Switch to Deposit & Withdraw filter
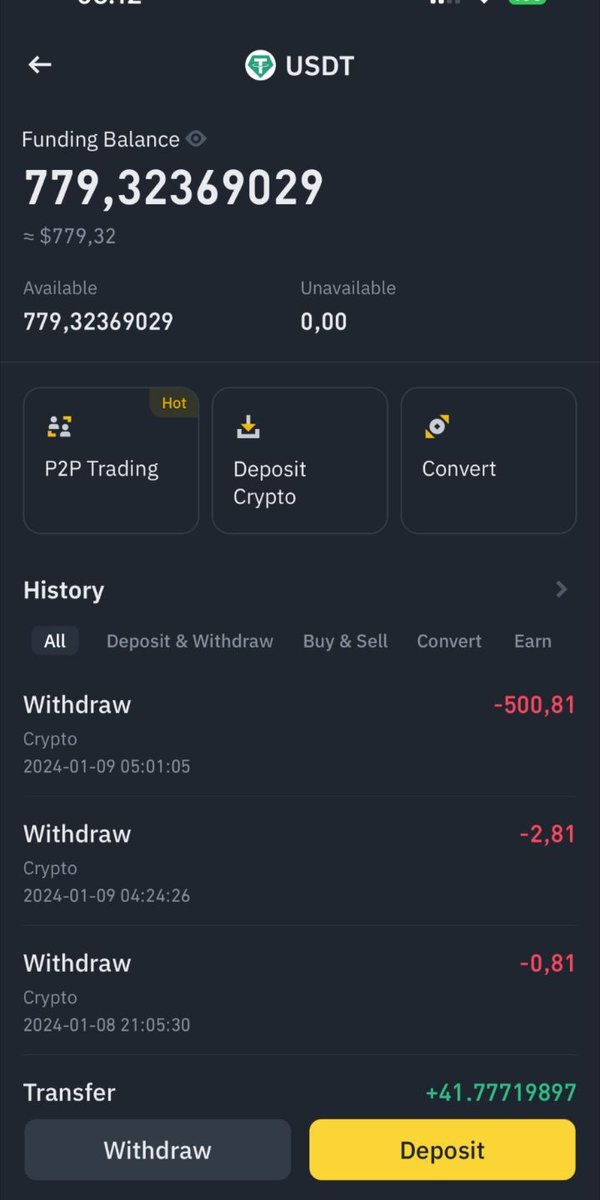The width and height of the screenshot is (600, 1200). click(x=189, y=641)
